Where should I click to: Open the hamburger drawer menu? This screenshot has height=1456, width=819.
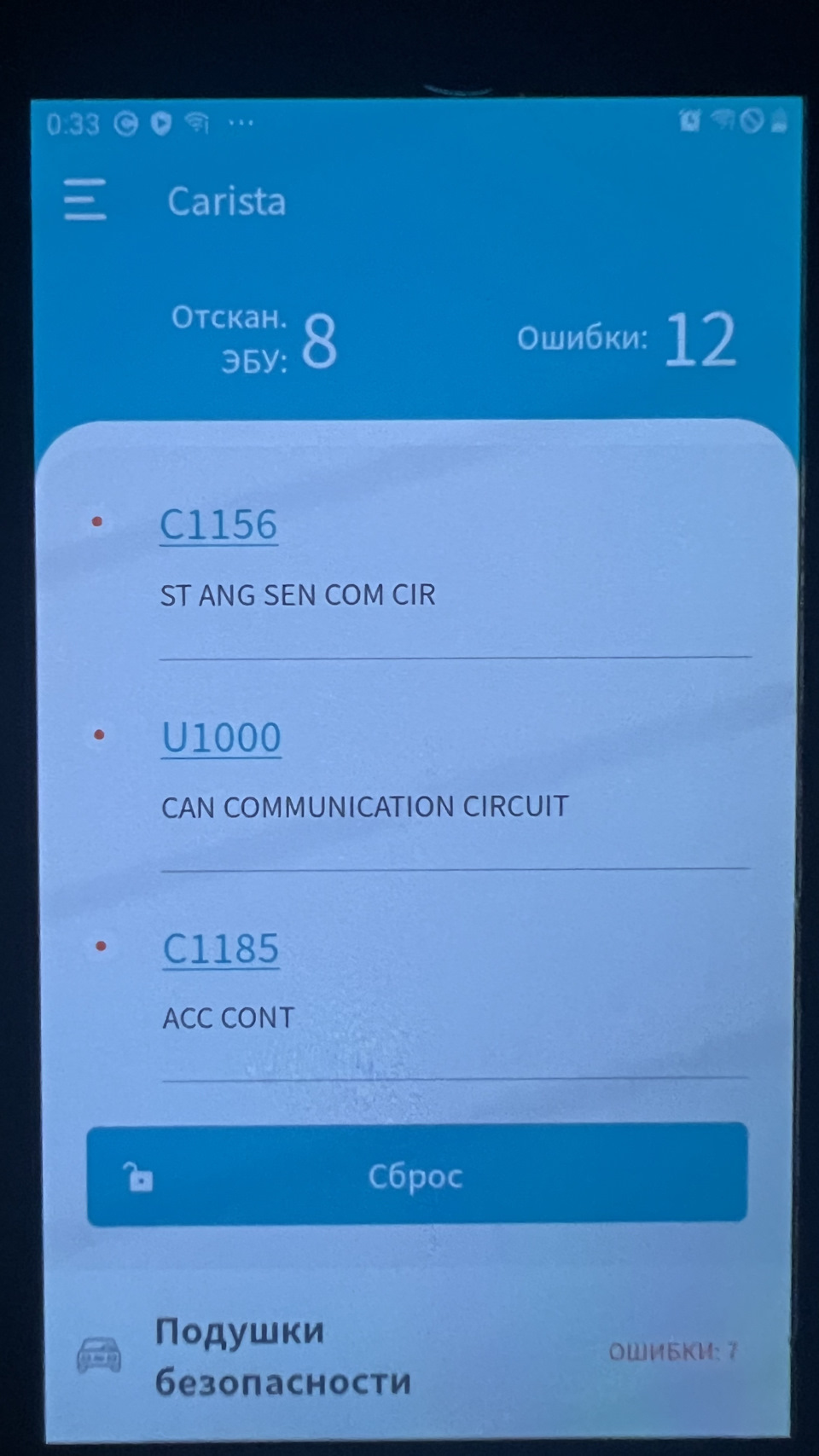tap(85, 200)
